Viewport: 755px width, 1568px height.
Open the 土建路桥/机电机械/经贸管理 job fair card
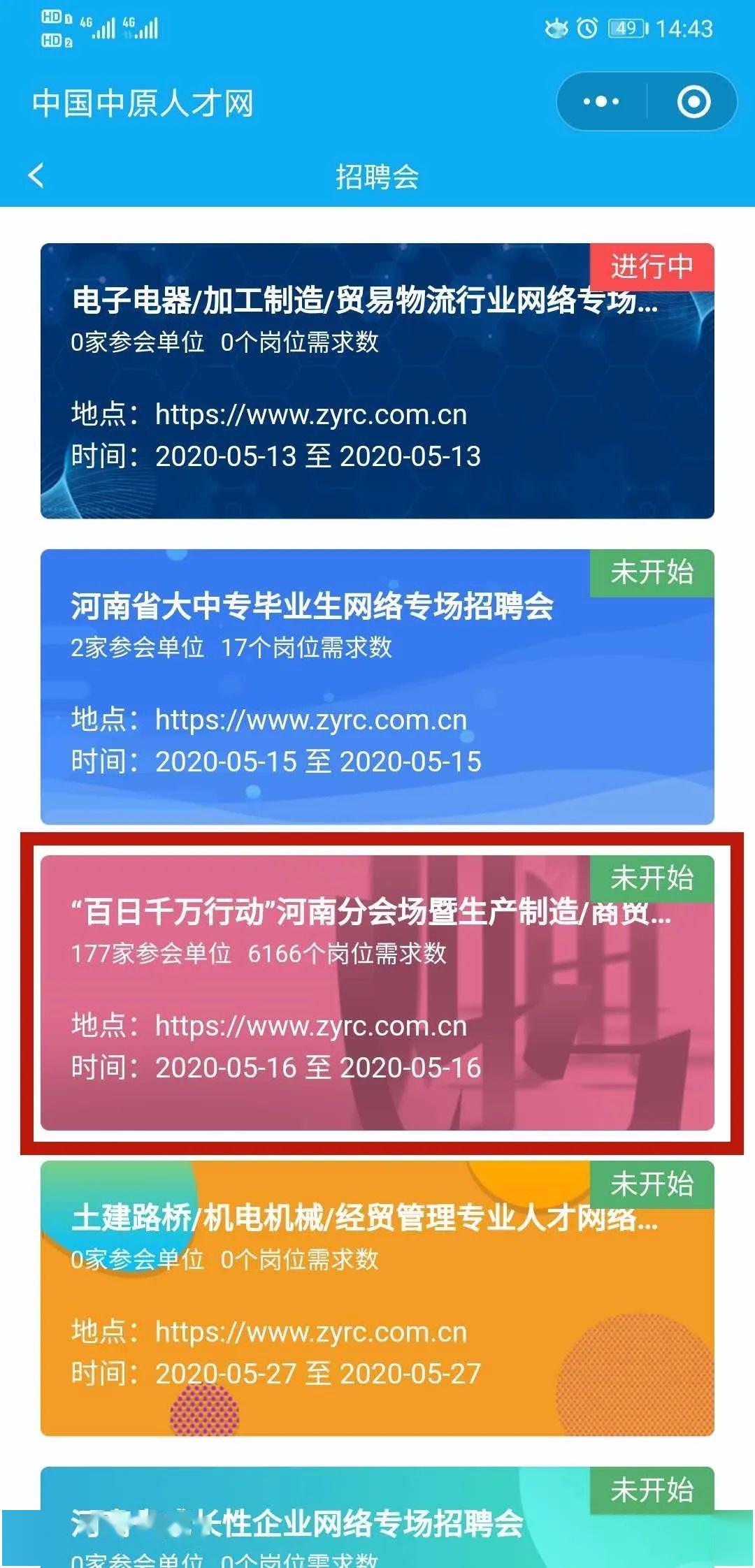pos(377,1299)
